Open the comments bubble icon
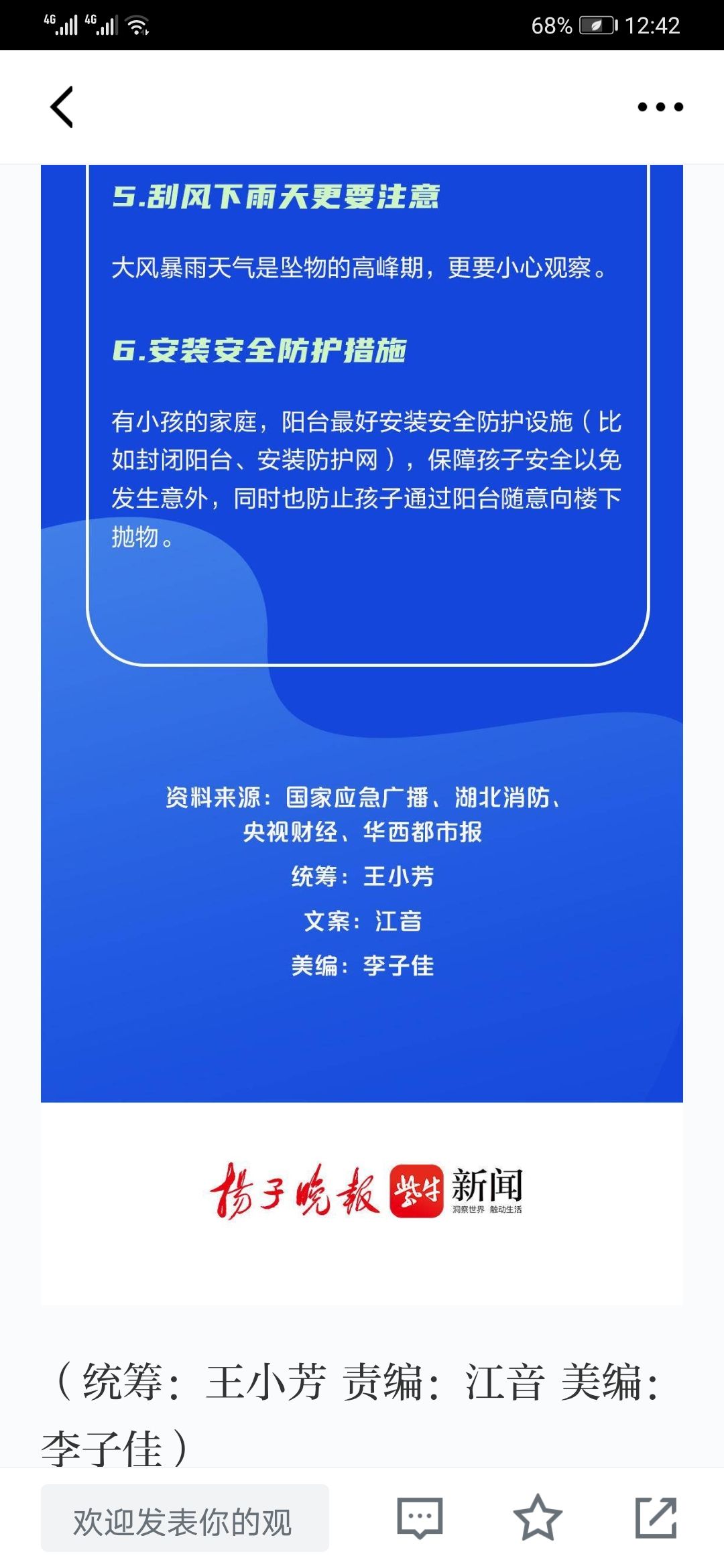Image resolution: width=724 pixels, height=1568 pixels. click(420, 1518)
